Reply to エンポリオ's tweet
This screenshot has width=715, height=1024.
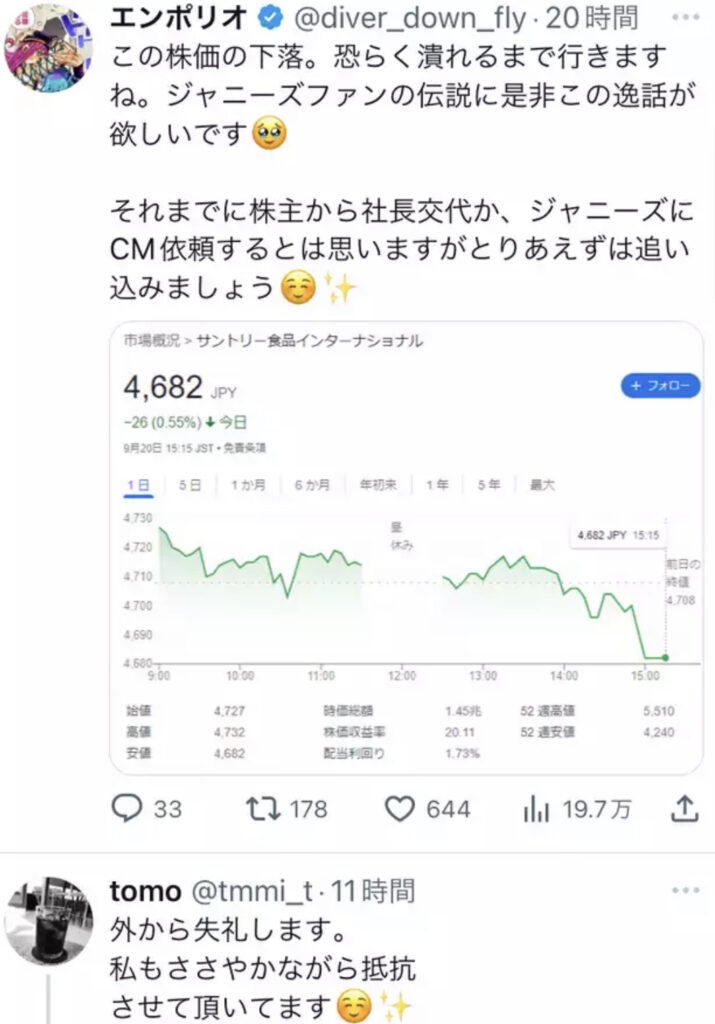126,809
